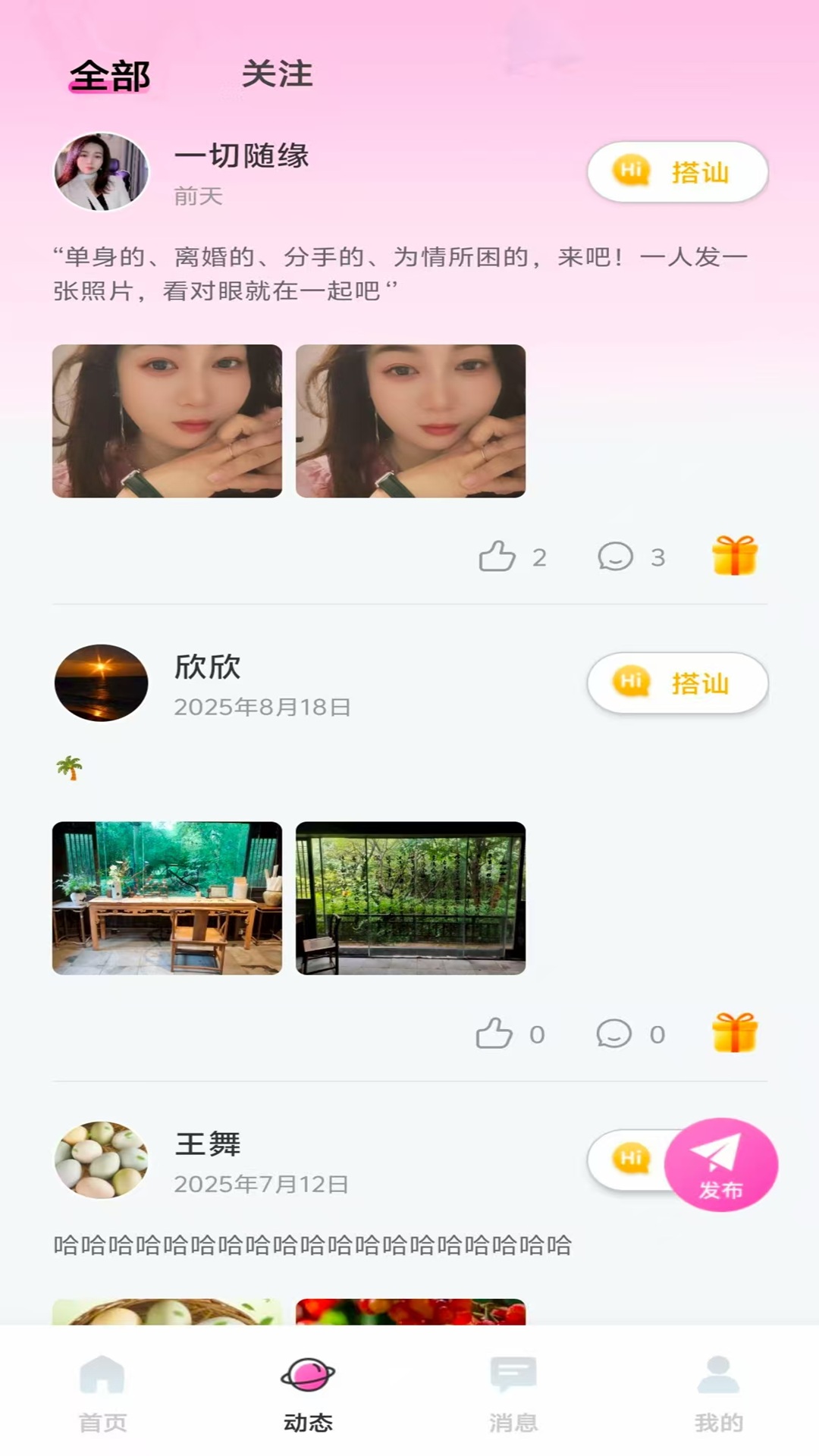
Task: Tap the 发布 paper-plane publish icon
Action: coord(721,1164)
